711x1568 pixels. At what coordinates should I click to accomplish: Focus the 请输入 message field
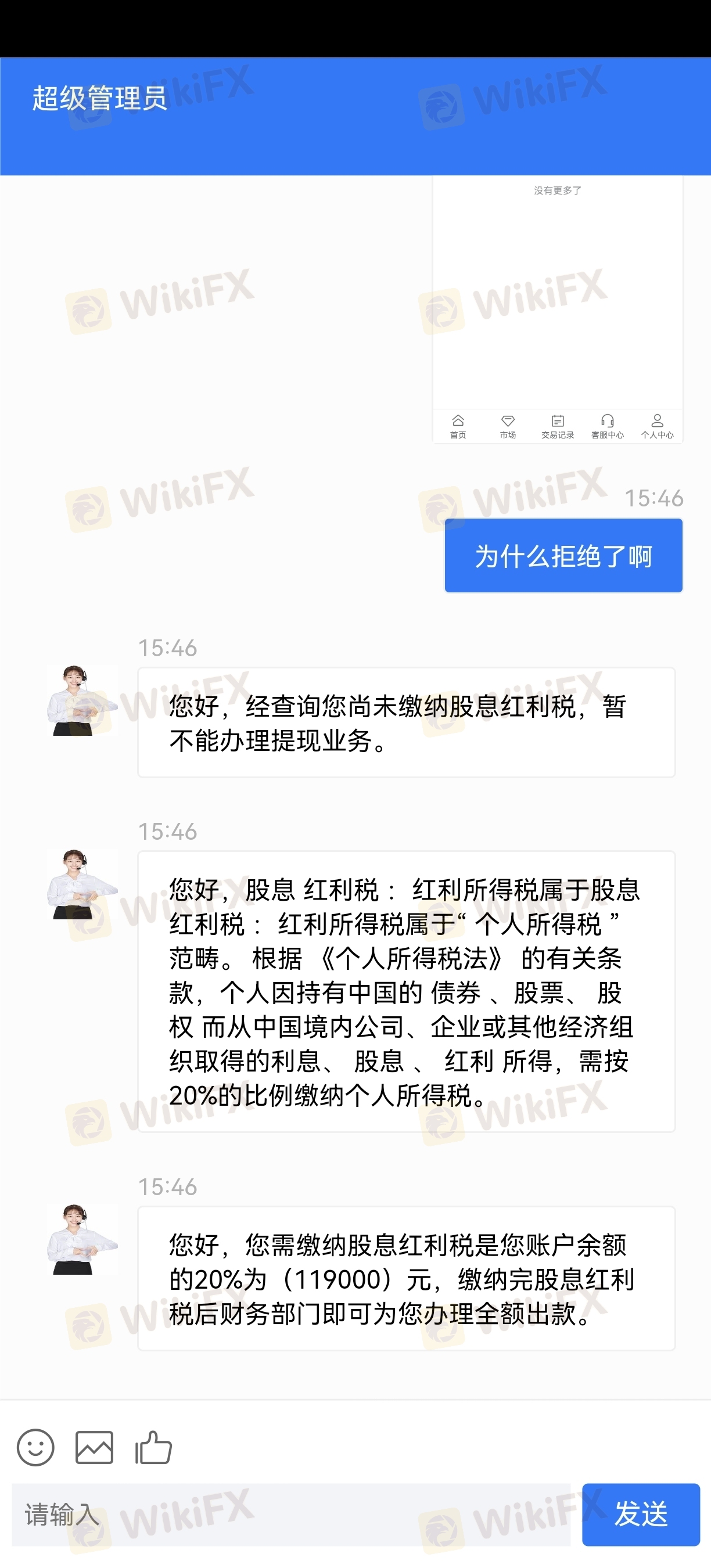291,1515
